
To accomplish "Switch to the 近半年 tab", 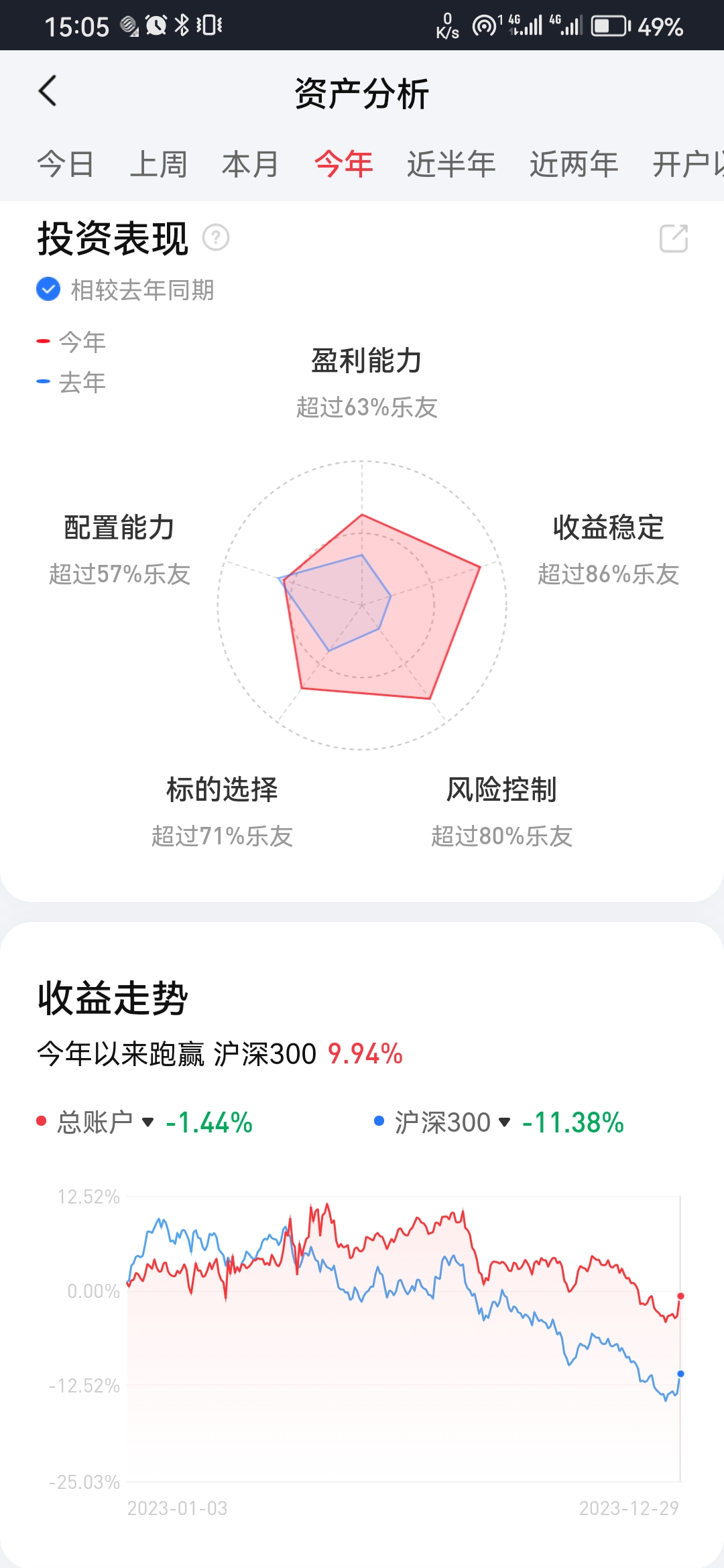I will click(x=450, y=164).
